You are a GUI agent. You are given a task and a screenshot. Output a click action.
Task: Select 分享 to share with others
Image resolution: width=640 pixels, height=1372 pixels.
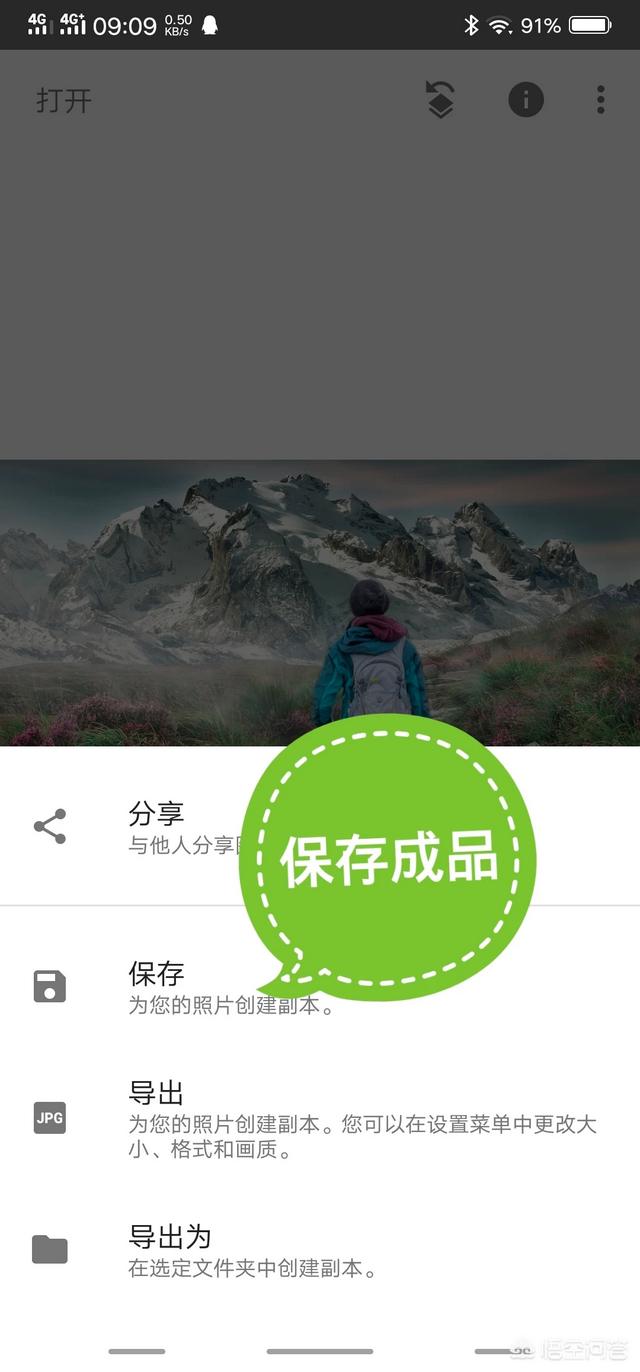(x=155, y=826)
